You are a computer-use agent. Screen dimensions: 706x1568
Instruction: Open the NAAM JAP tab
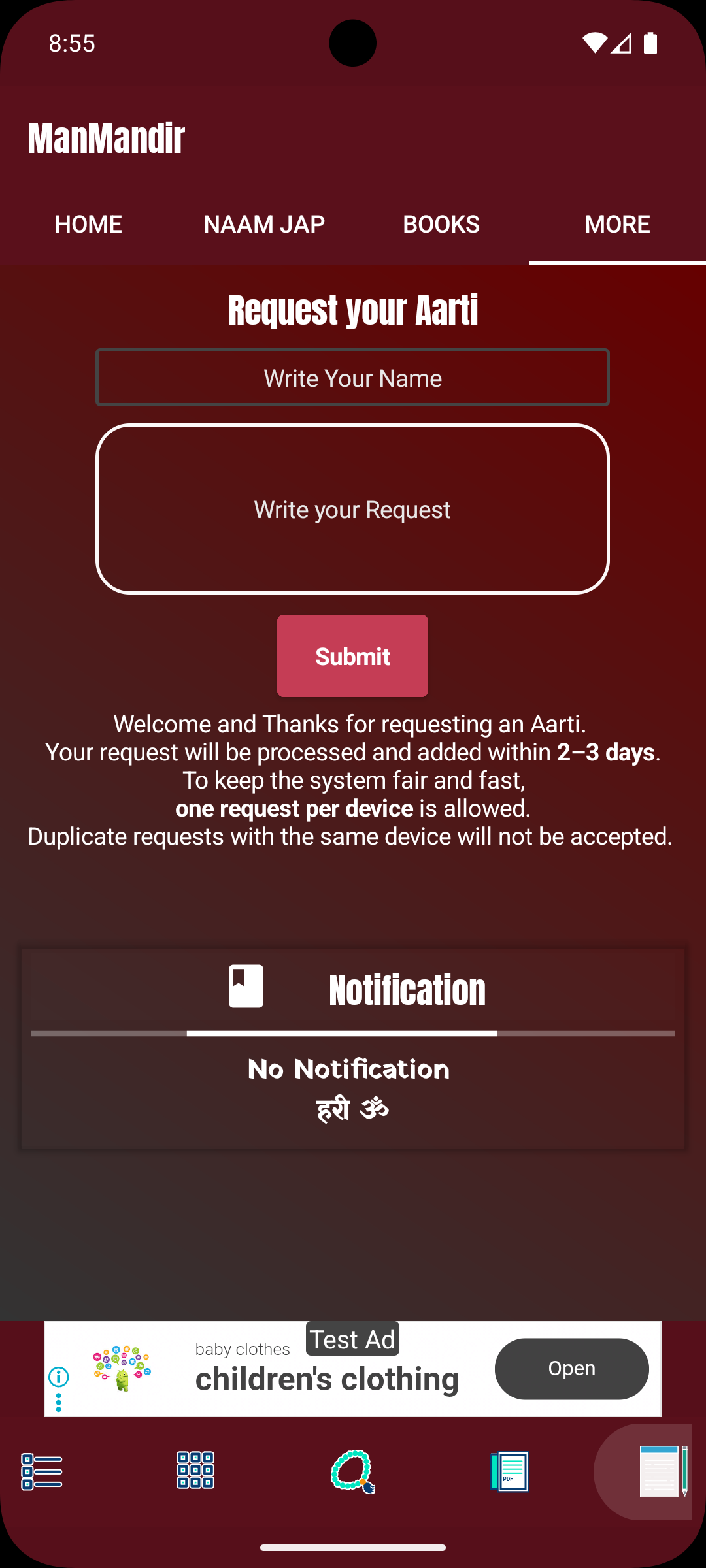264,224
